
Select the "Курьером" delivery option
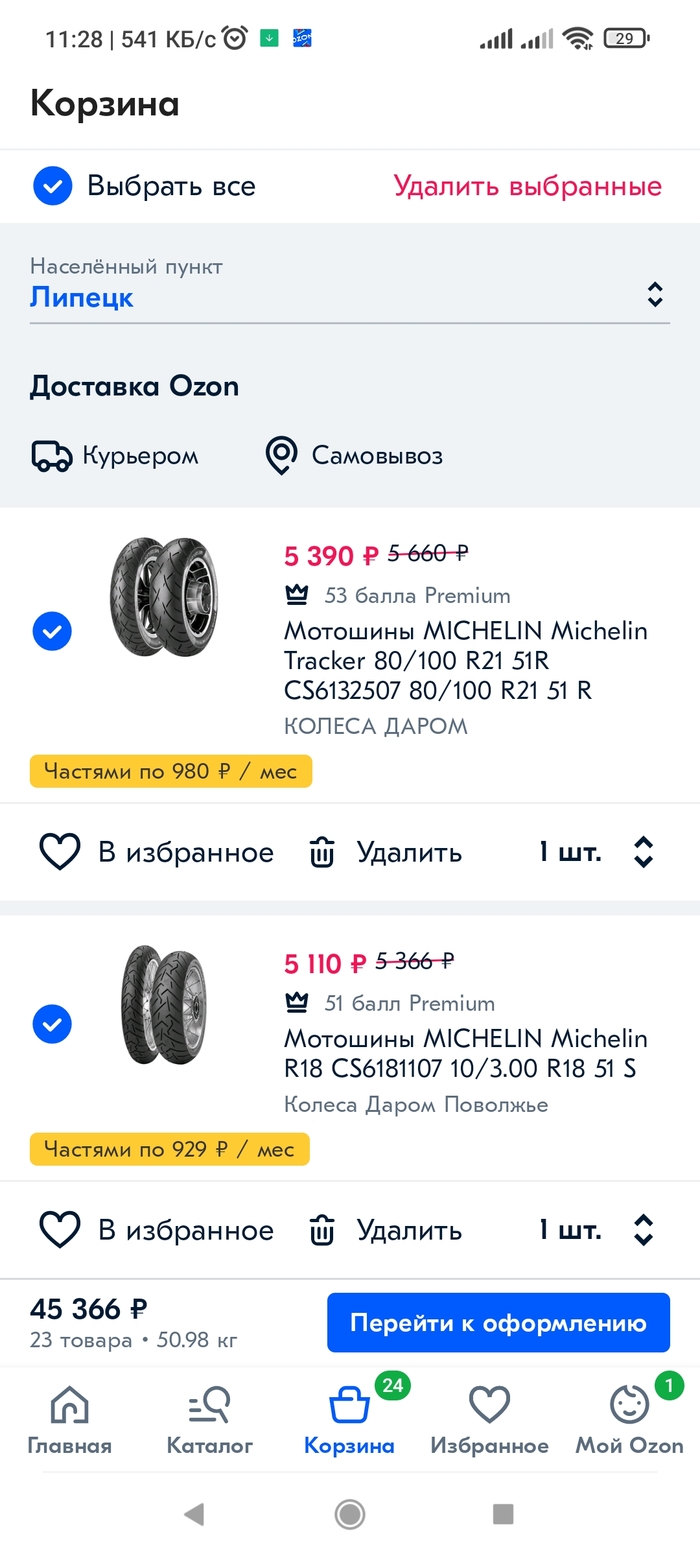point(116,456)
